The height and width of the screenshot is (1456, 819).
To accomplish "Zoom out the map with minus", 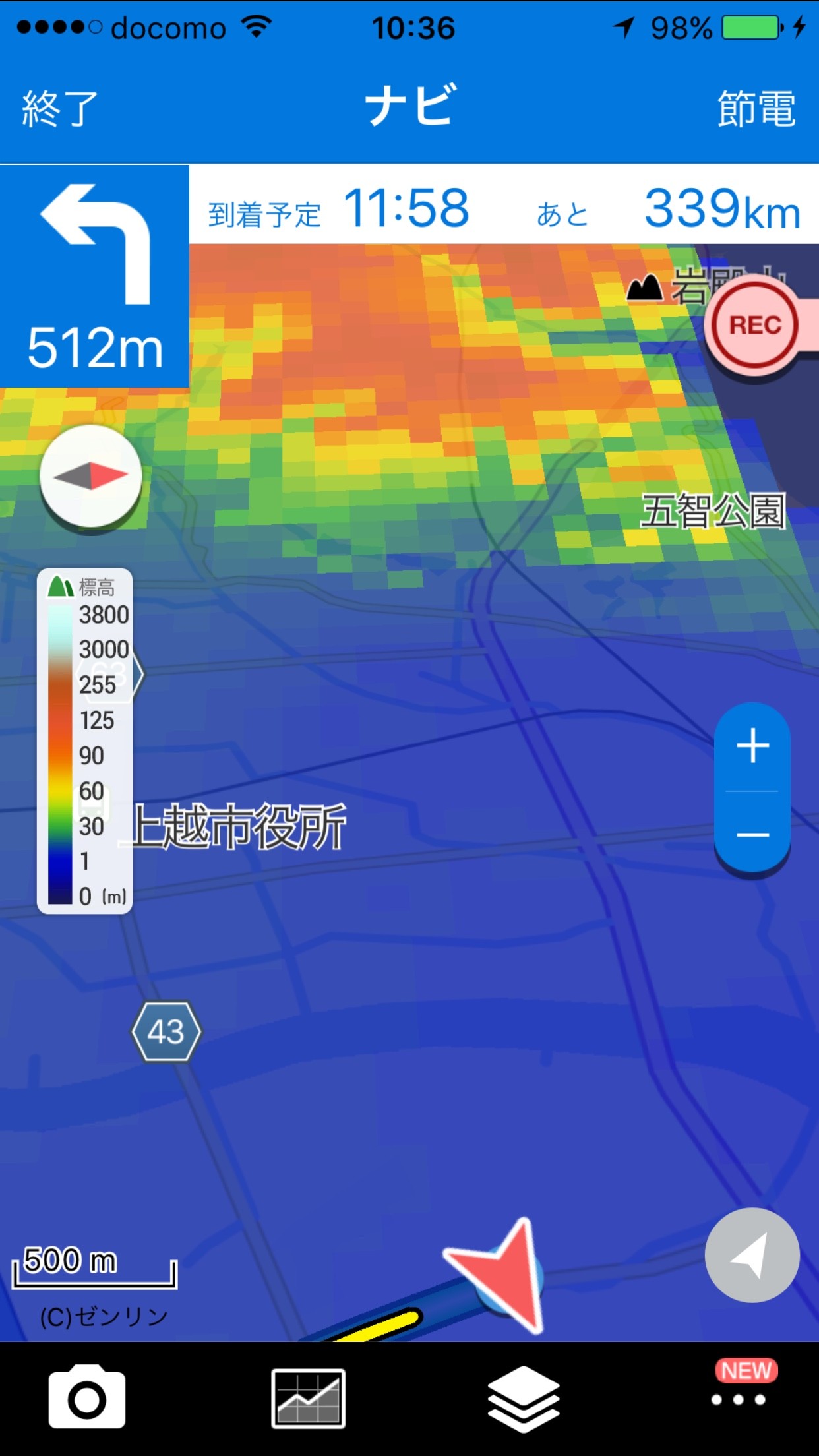I will tap(752, 835).
